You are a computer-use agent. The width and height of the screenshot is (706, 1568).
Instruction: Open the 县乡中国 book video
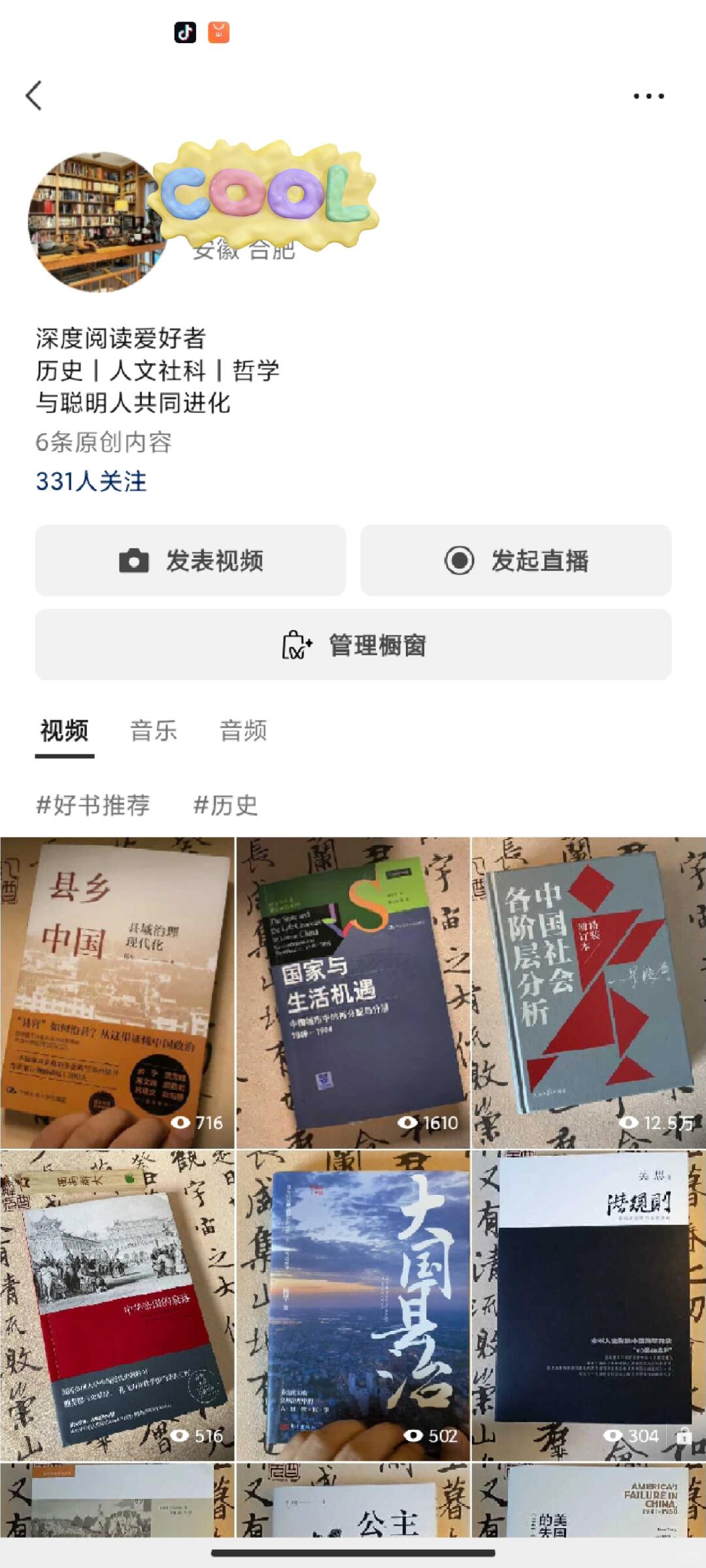117,992
